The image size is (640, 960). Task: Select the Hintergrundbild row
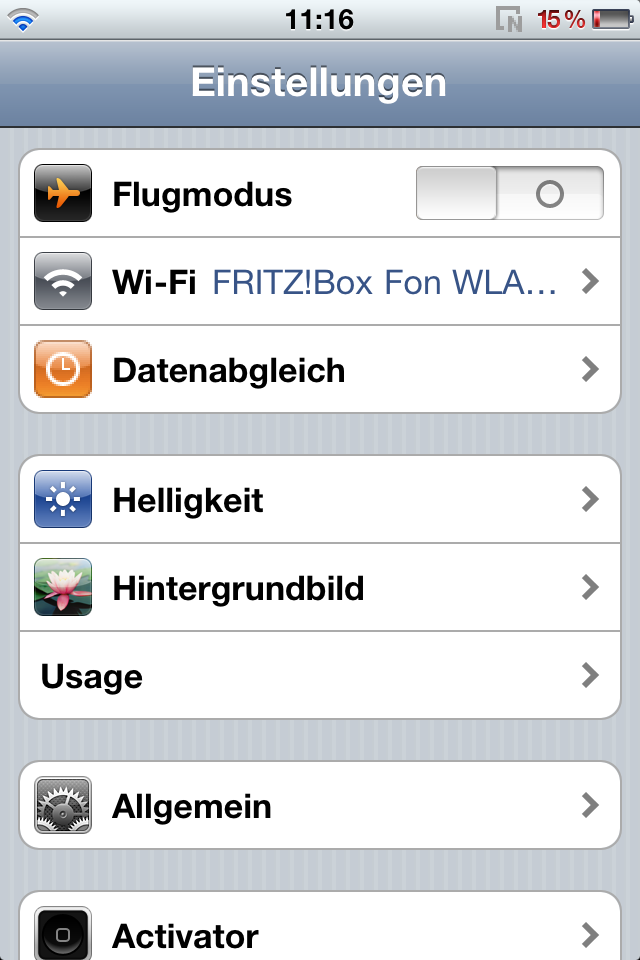click(320, 587)
